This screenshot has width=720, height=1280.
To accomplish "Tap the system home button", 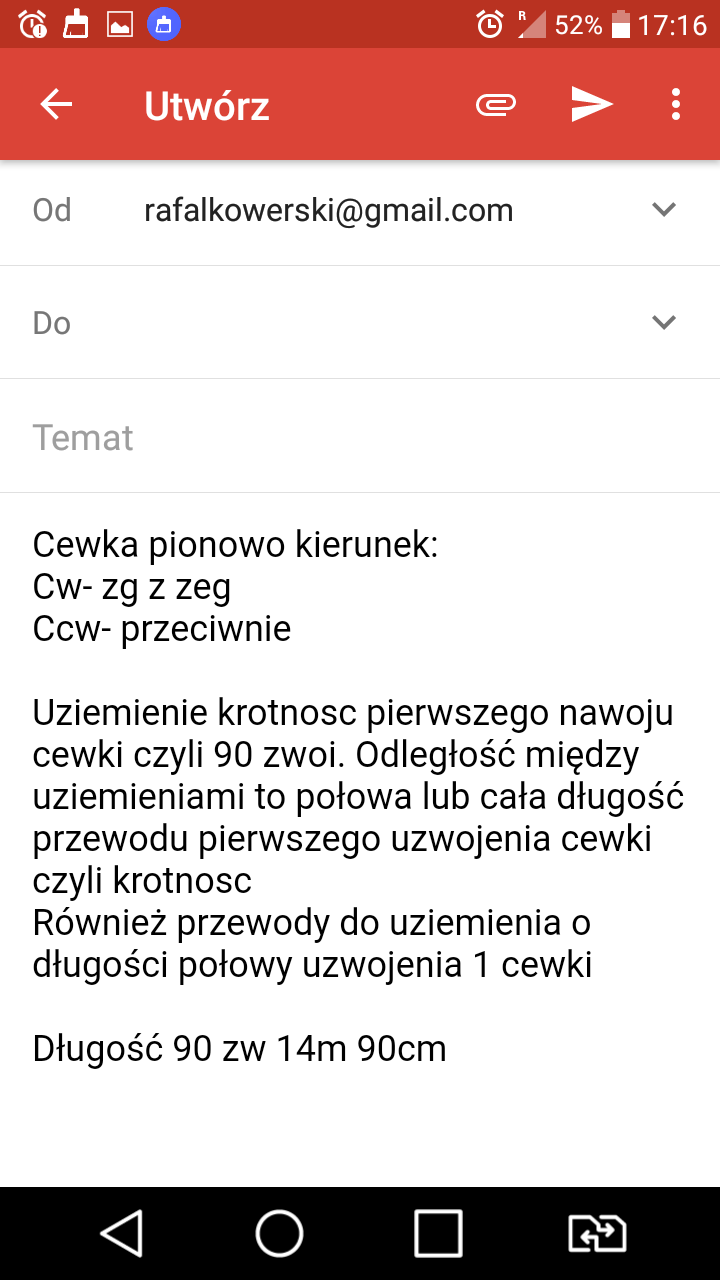I will (x=280, y=1233).
